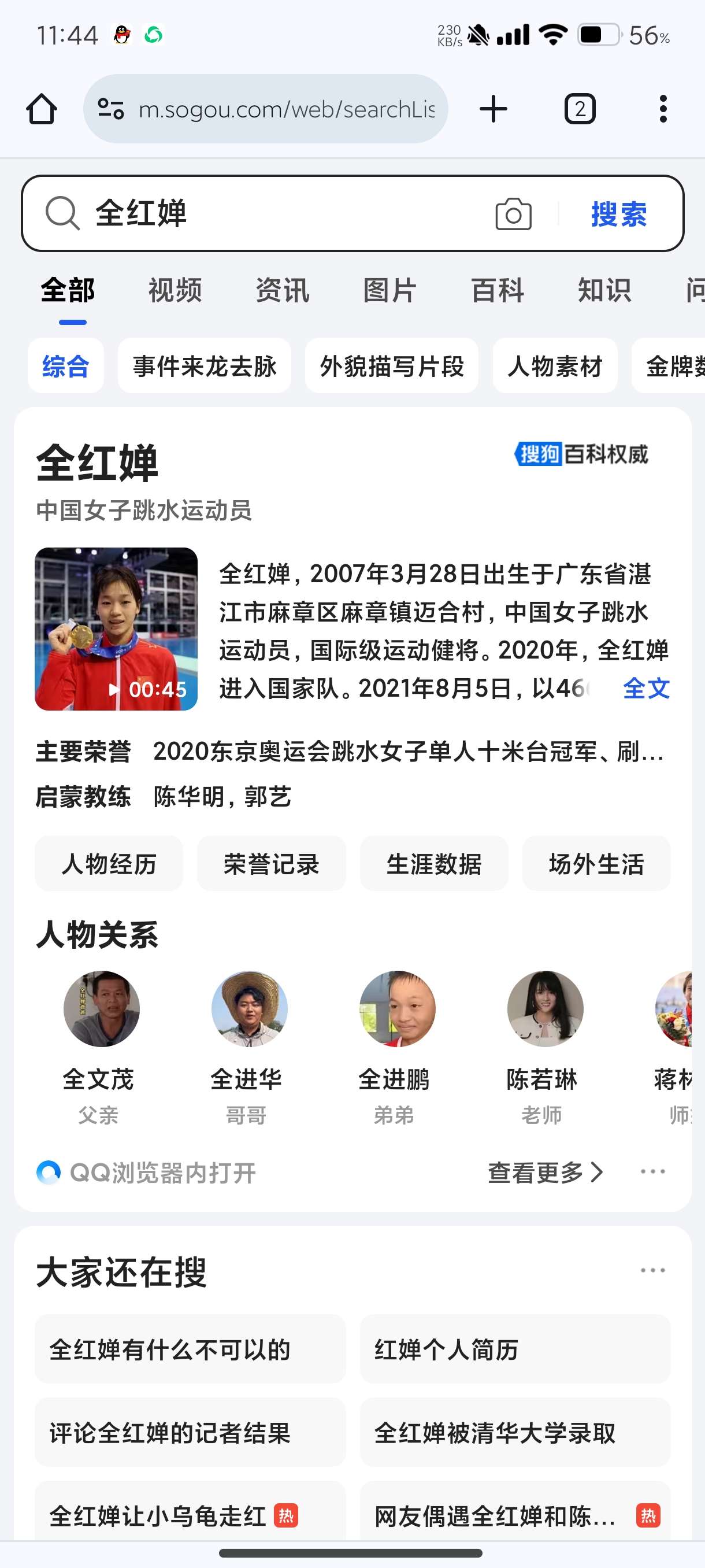Search by image with the camera icon
The image size is (705, 1568).
[513, 214]
